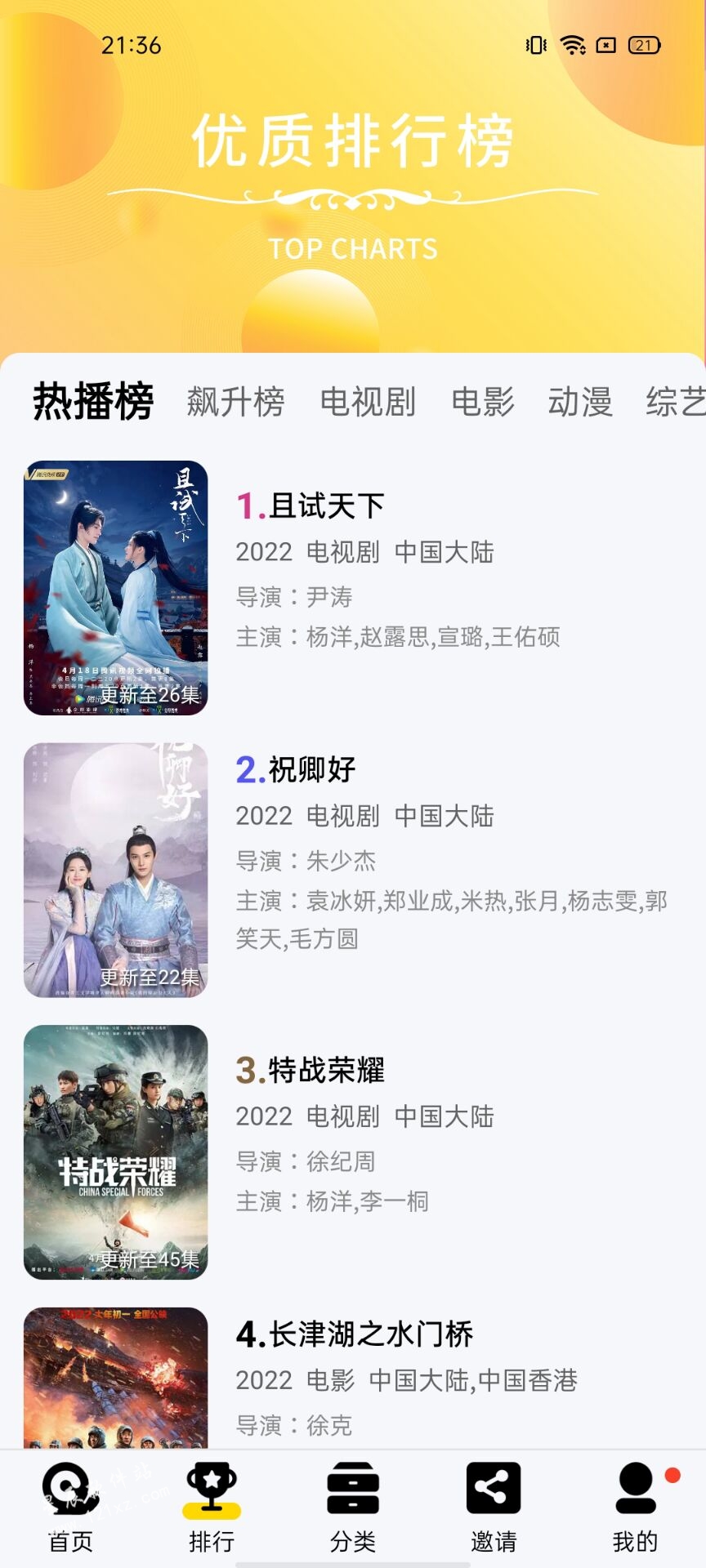Viewport: 706px width, 1568px height.
Task: Open 长津湖之水门桥 movie entry
Action: click(353, 1378)
